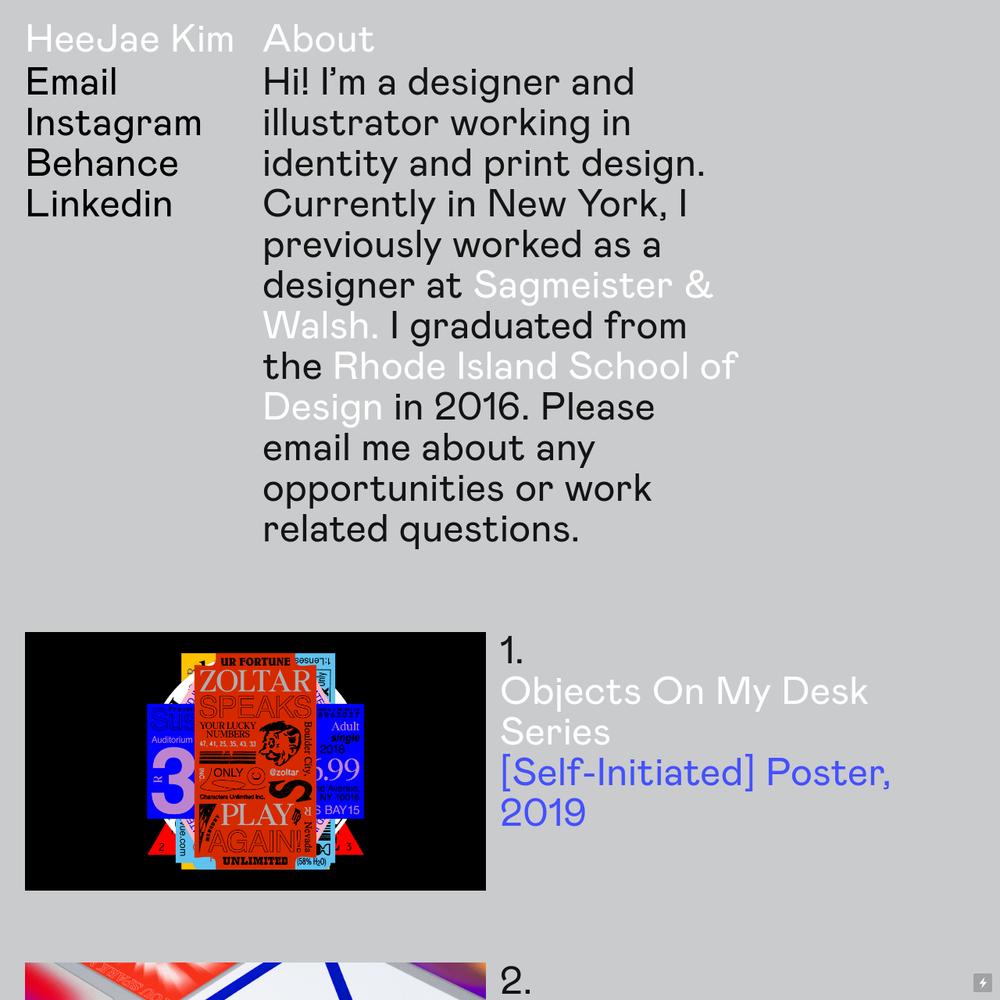Viewport: 1000px width, 1000px height.
Task: Open Rhode Island School of Design link
Action: coord(534,367)
